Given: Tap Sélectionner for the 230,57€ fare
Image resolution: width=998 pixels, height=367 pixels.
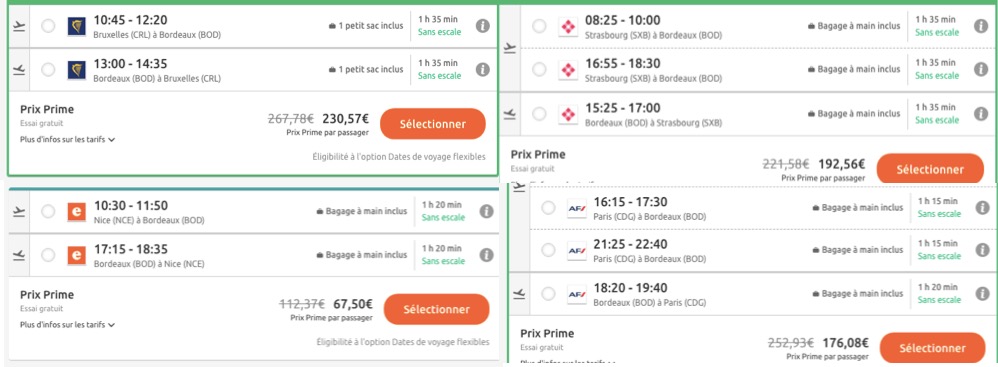Looking at the screenshot, I should [433, 124].
